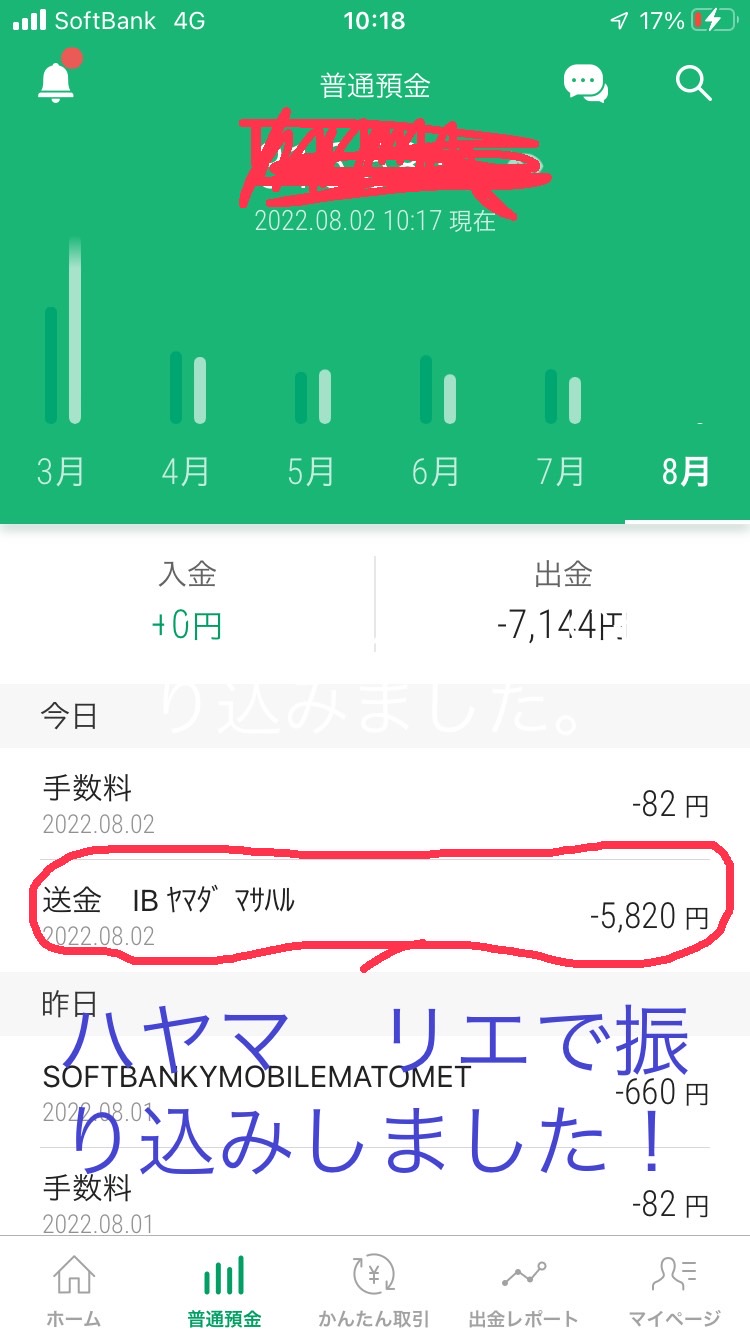
Task: Tap the search magnifier icon
Action: (x=693, y=83)
